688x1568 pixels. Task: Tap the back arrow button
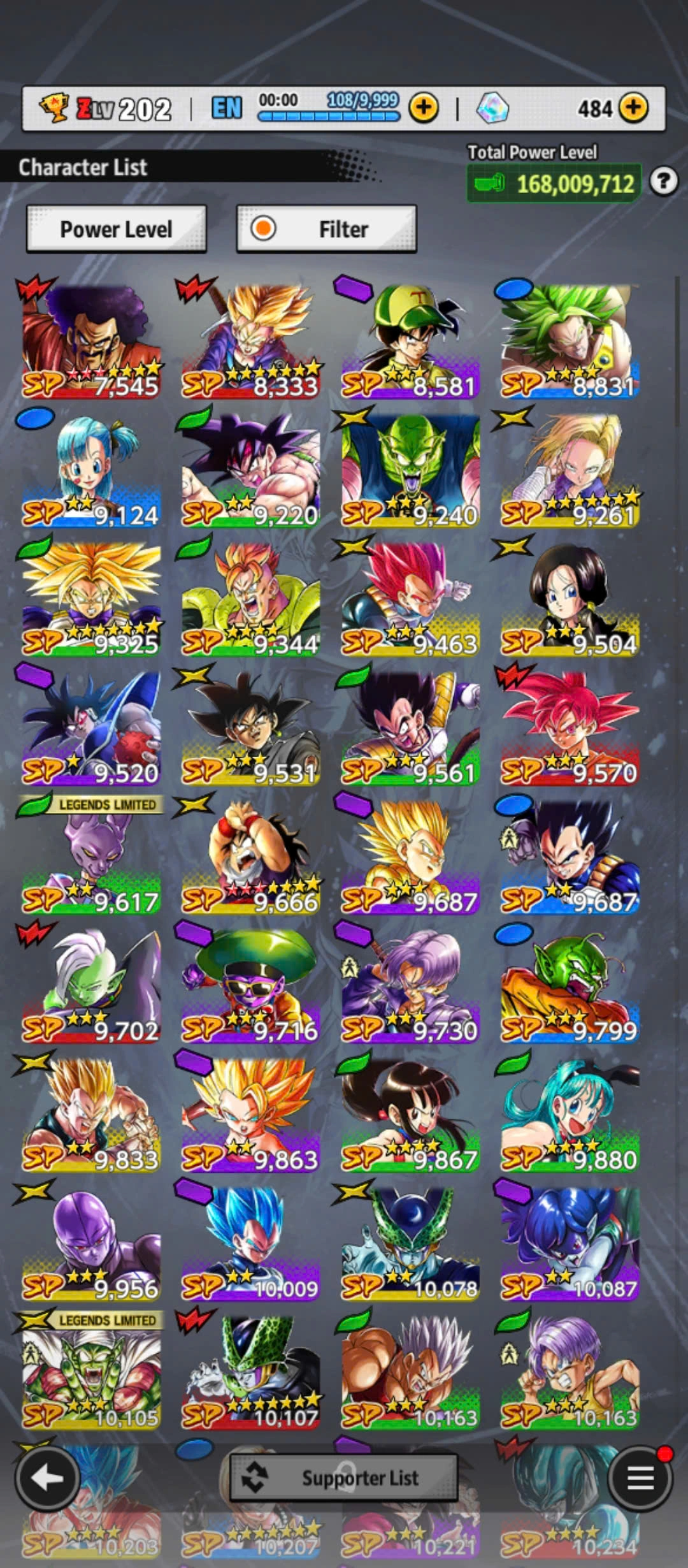[x=48, y=1477]
